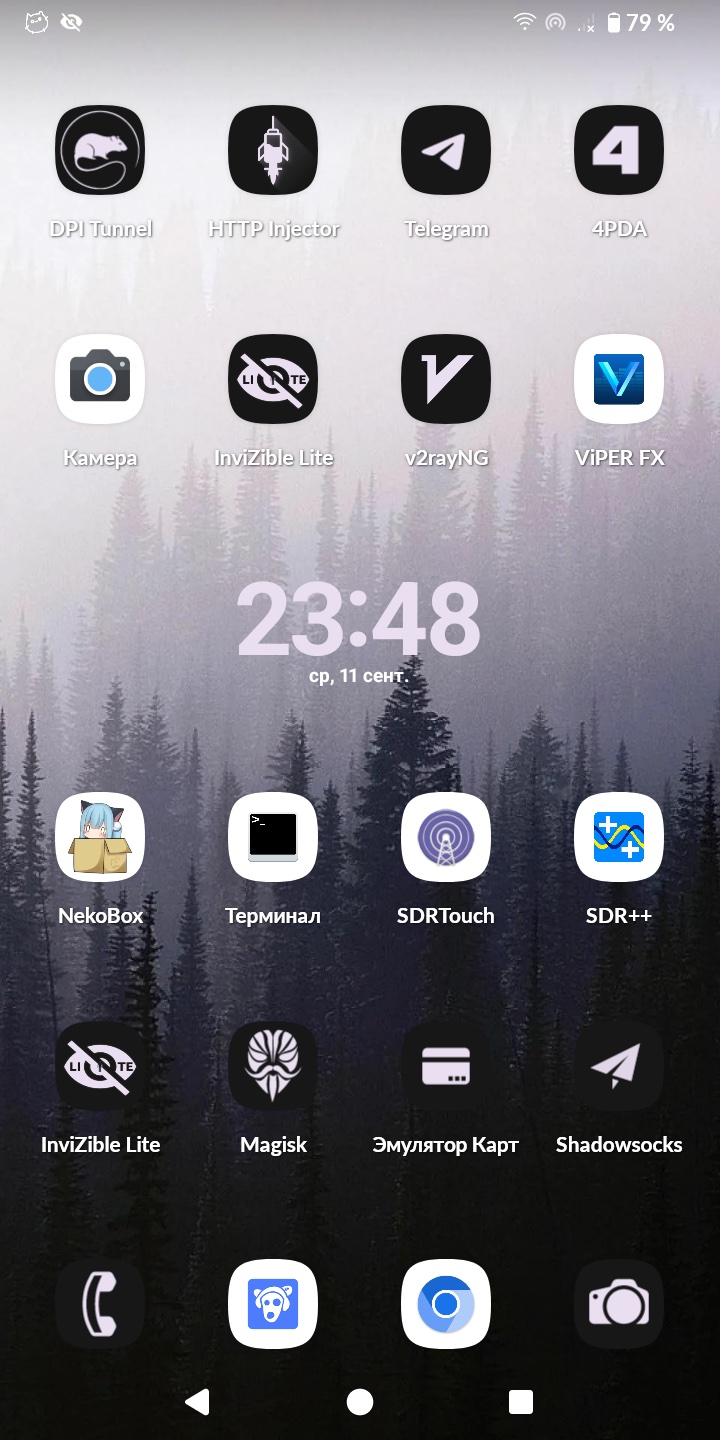This screenshot has width=720, height=1440.
Task: Launch the Chromium browser from the dock
Action: point(446,1304)
